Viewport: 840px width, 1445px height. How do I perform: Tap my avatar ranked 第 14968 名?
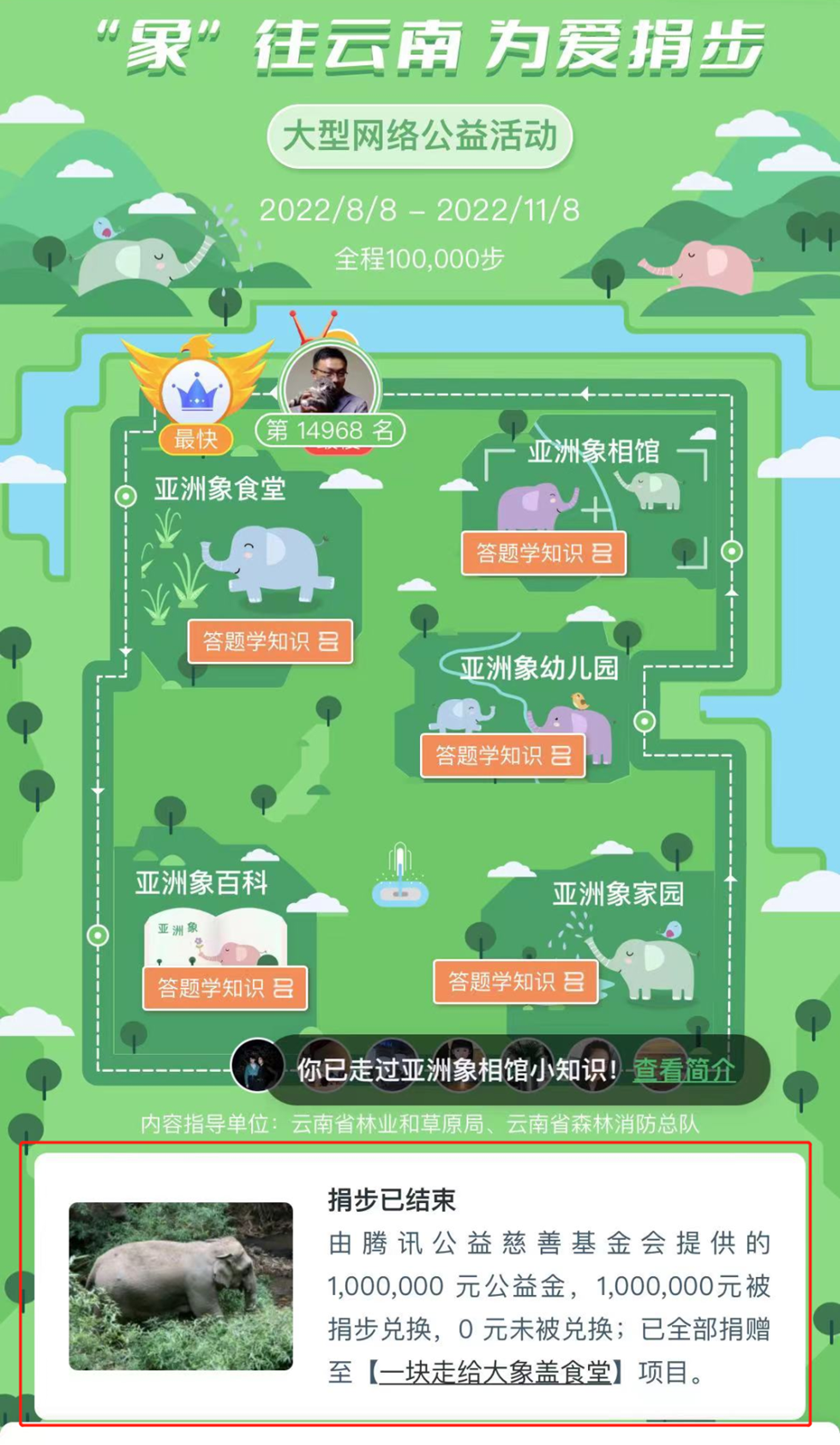point(330,388)
